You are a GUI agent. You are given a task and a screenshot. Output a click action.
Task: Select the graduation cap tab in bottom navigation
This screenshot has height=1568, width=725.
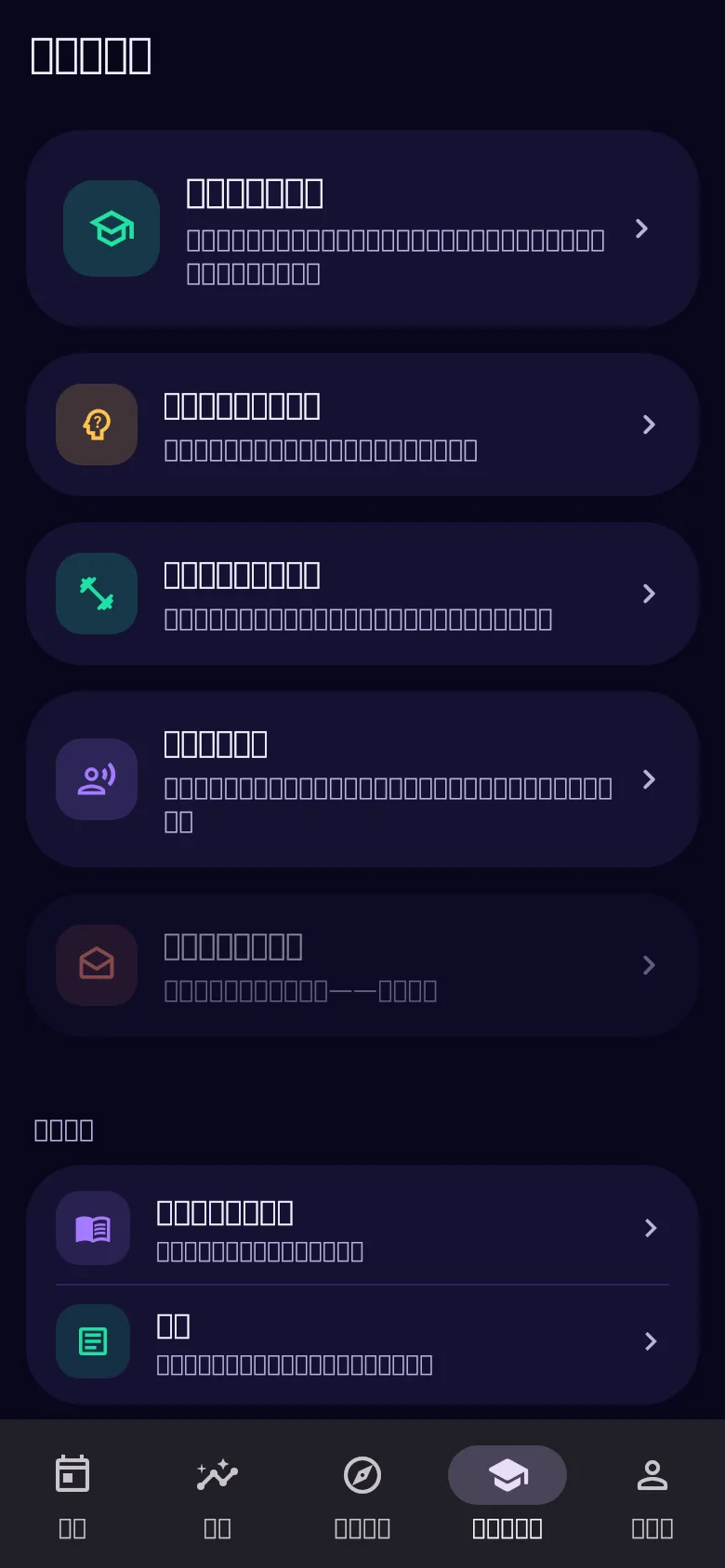(507, 1494)
